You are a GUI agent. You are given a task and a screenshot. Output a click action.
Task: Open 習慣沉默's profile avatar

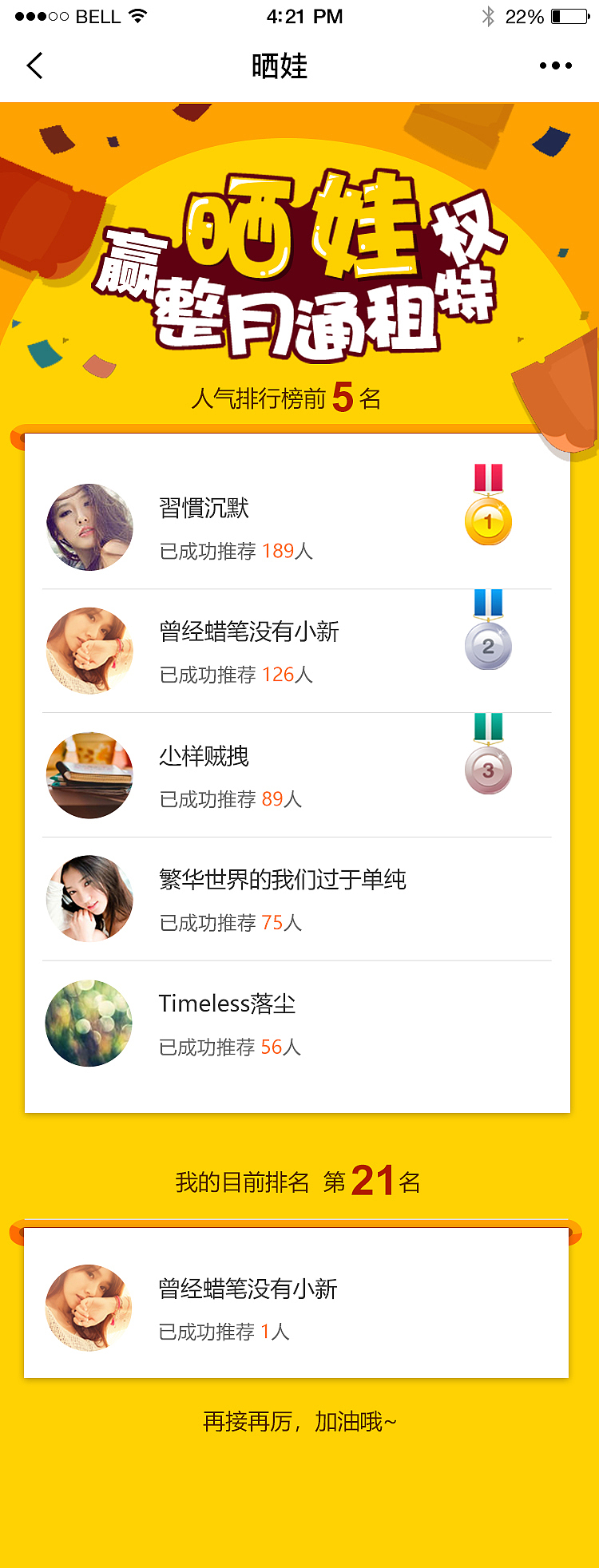pyautogui.click(x=89, y=527)
